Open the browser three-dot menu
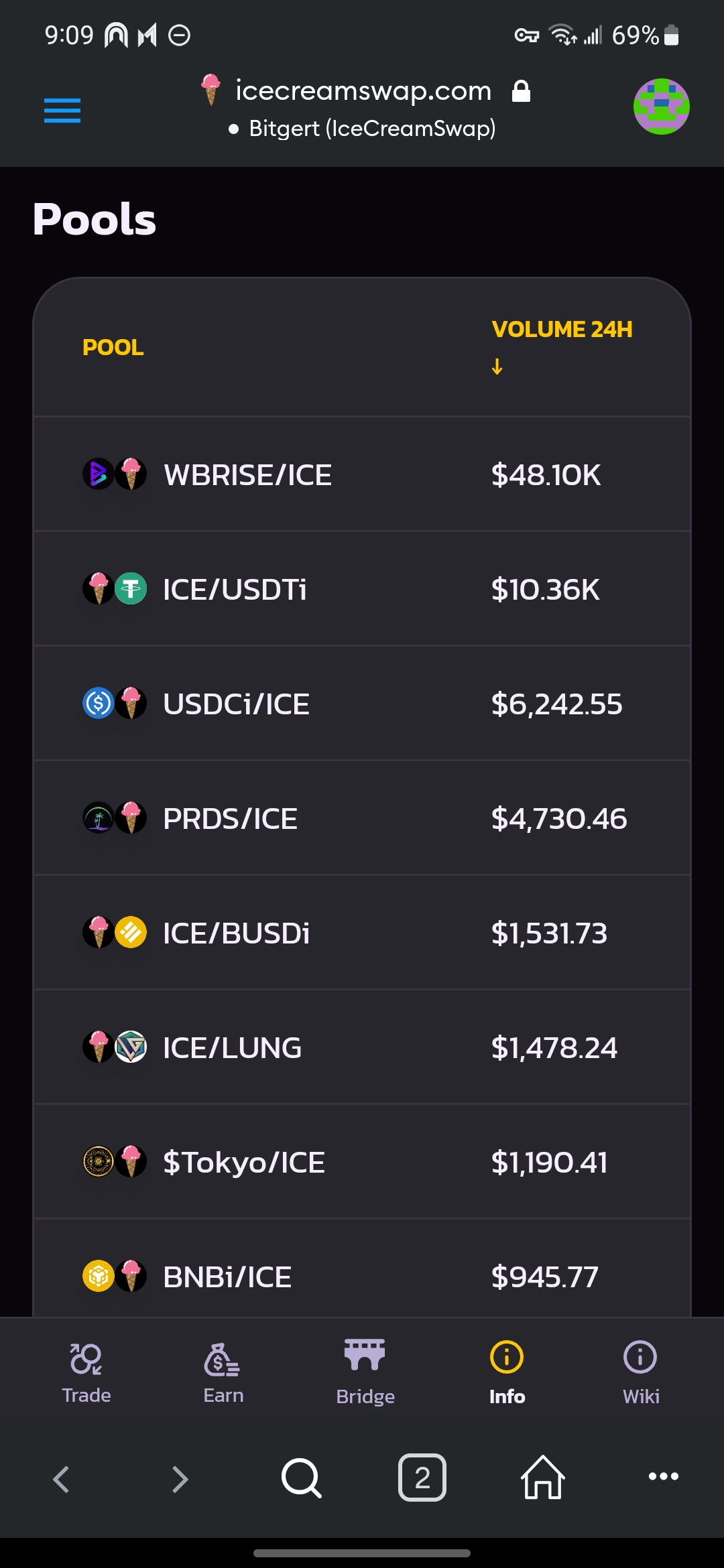 (x=664, y=1476)
